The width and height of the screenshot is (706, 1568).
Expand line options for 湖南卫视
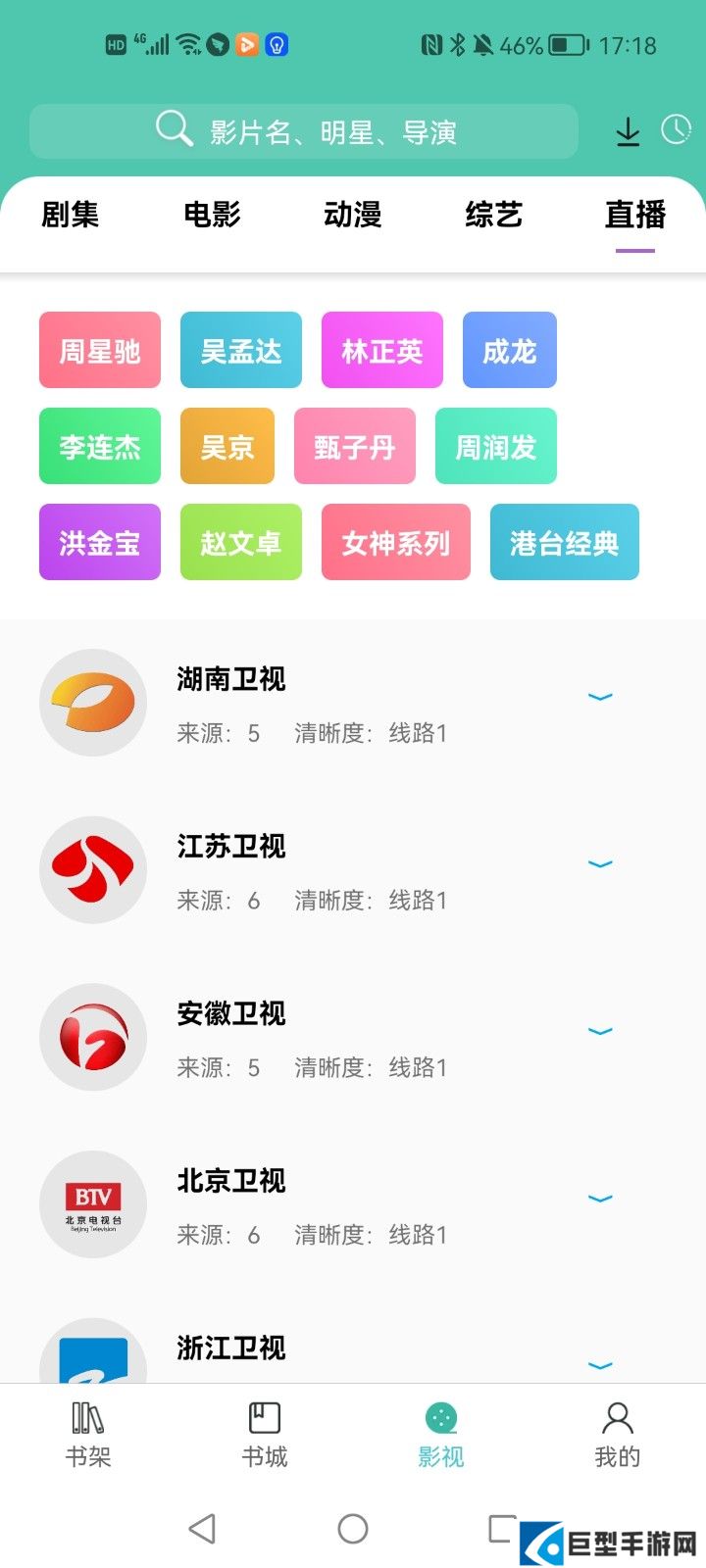(601, 696)
